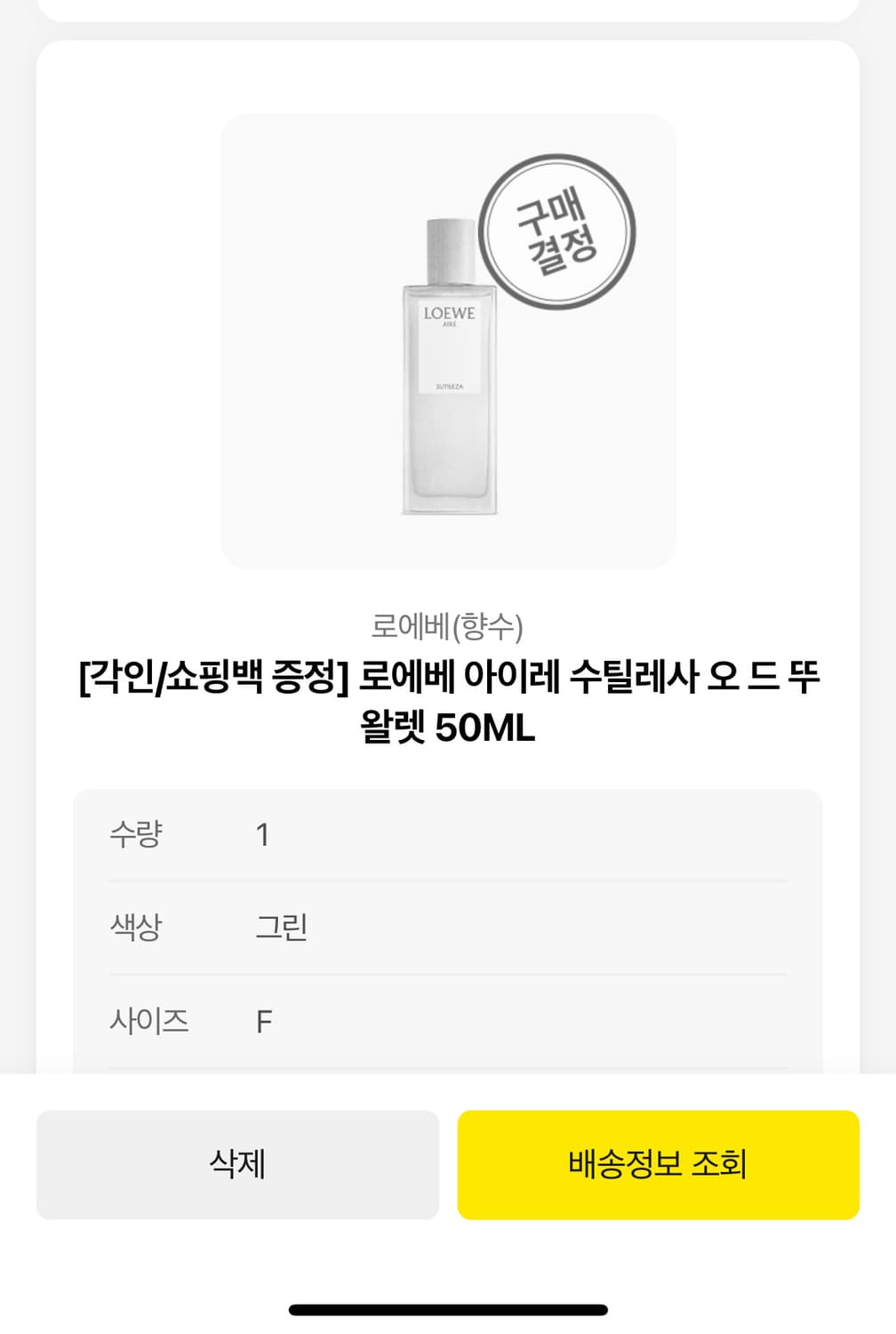Tap the home indicator bar at bottom
Viewport: 896px width, 1334px height.
coord(448,1309)
